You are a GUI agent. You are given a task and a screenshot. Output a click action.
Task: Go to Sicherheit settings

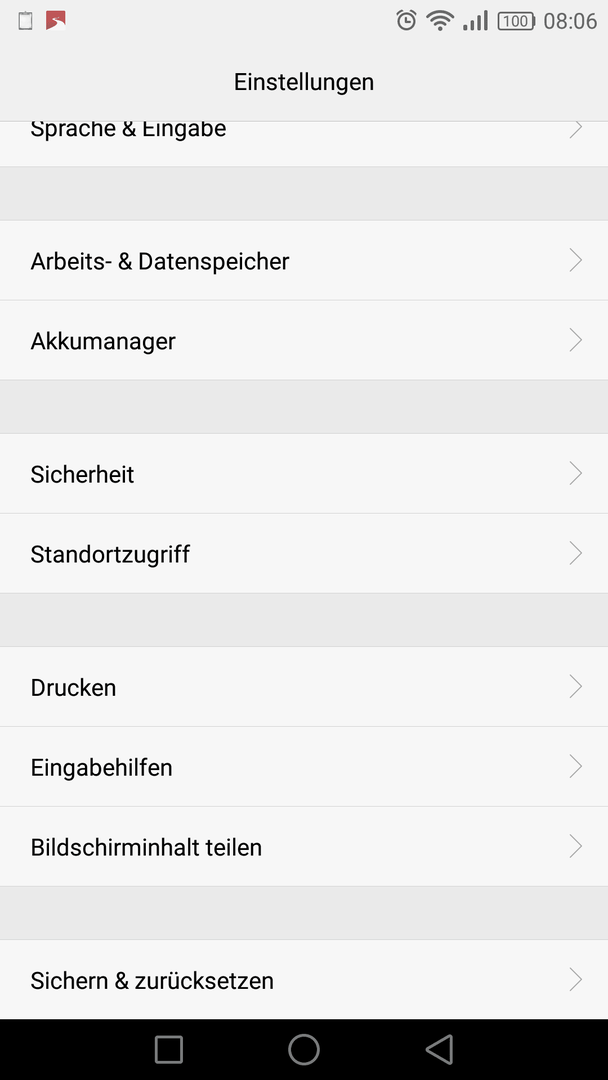coord(304,474)
